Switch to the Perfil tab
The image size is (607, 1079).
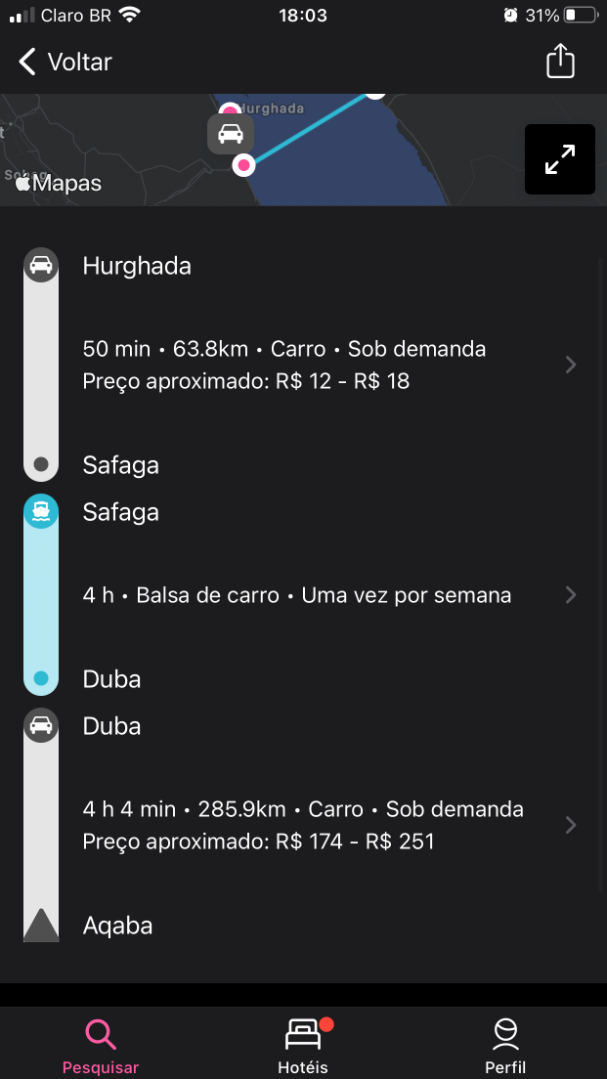tap(506, 1046)
